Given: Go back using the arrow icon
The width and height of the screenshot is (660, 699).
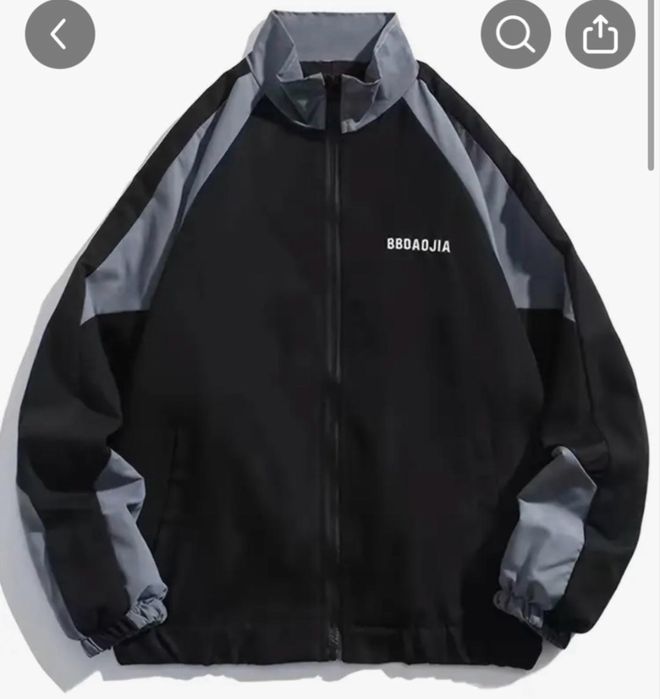Looking at the screenshot, I should (x=60, y=35).
